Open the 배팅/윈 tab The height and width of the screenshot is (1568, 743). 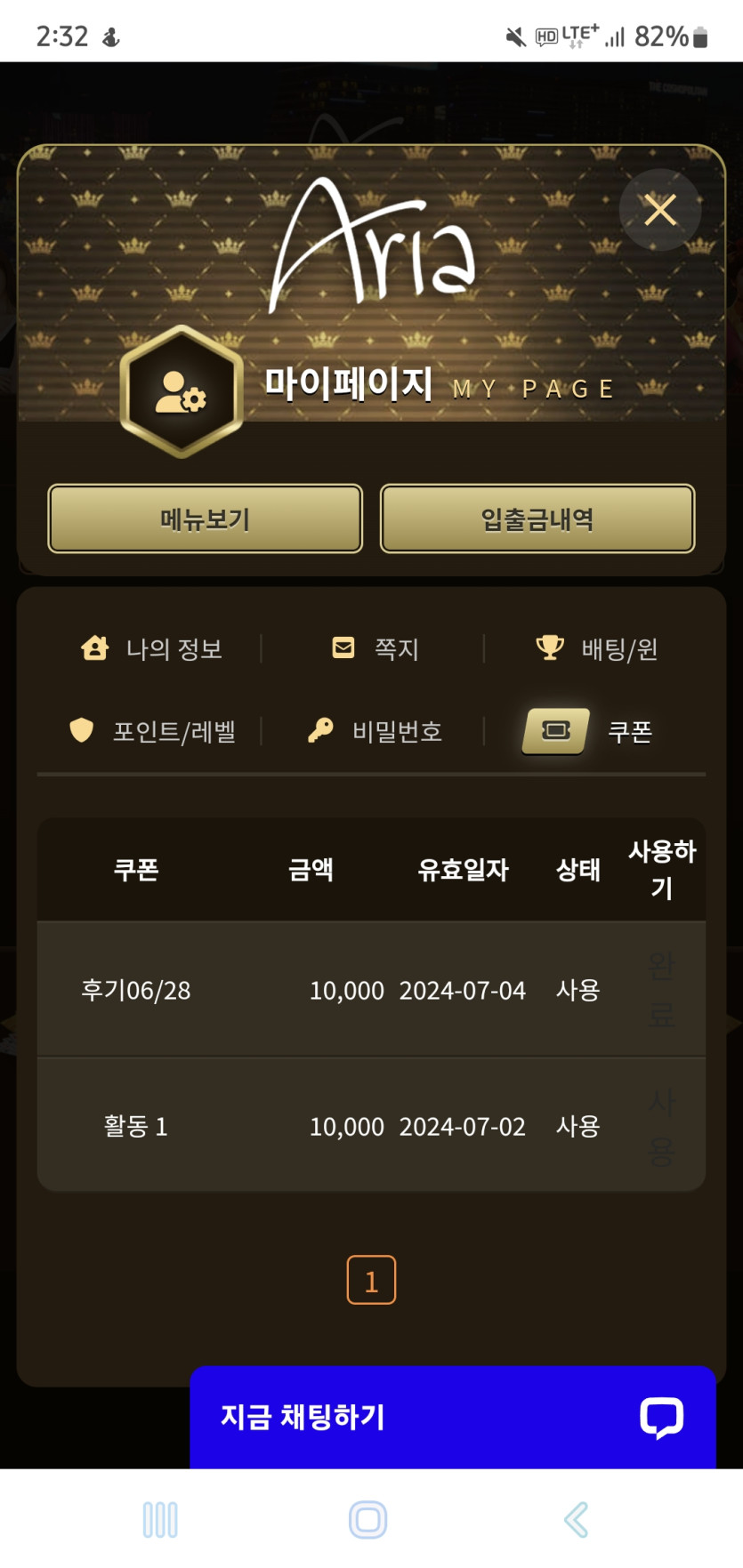click(x=597, y=648)
